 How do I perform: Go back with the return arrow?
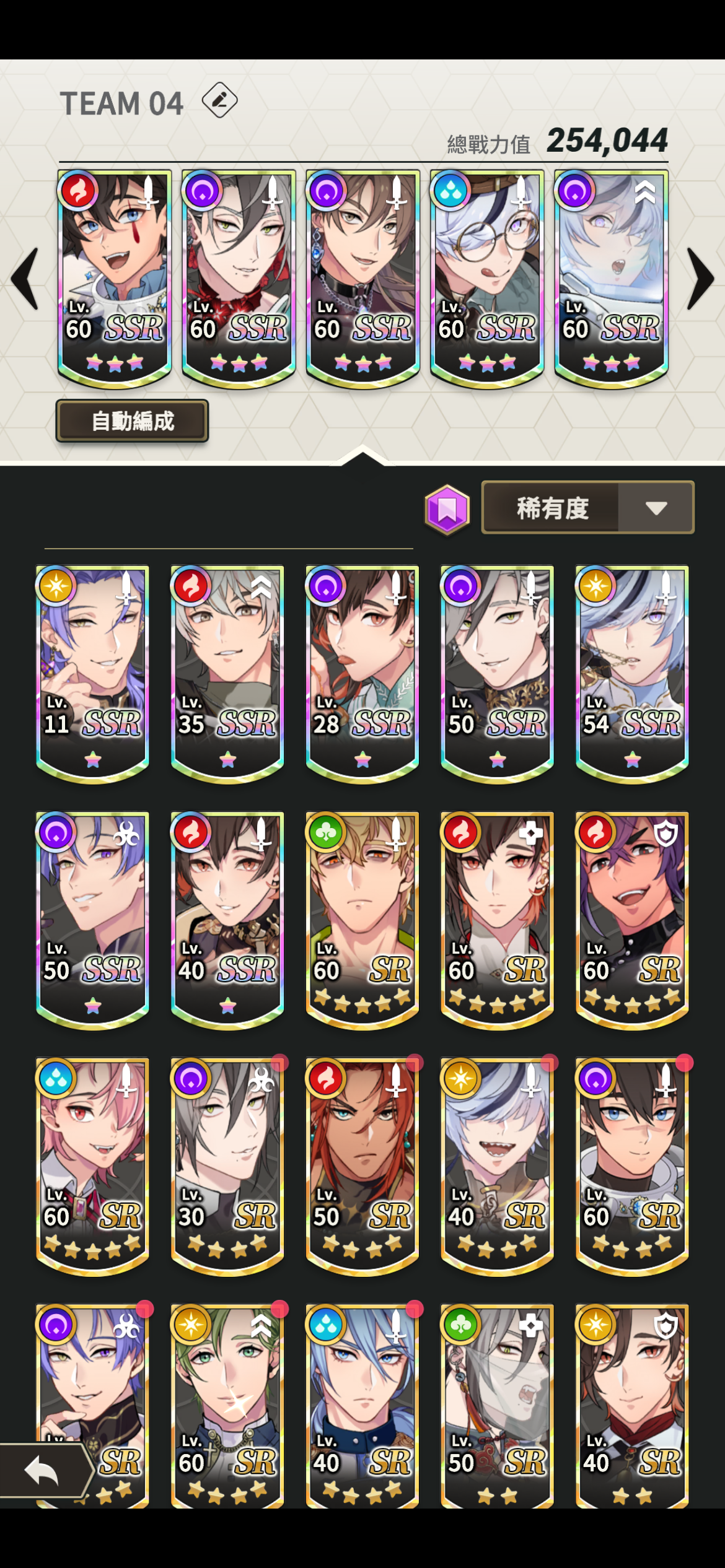pos(41,1471)
